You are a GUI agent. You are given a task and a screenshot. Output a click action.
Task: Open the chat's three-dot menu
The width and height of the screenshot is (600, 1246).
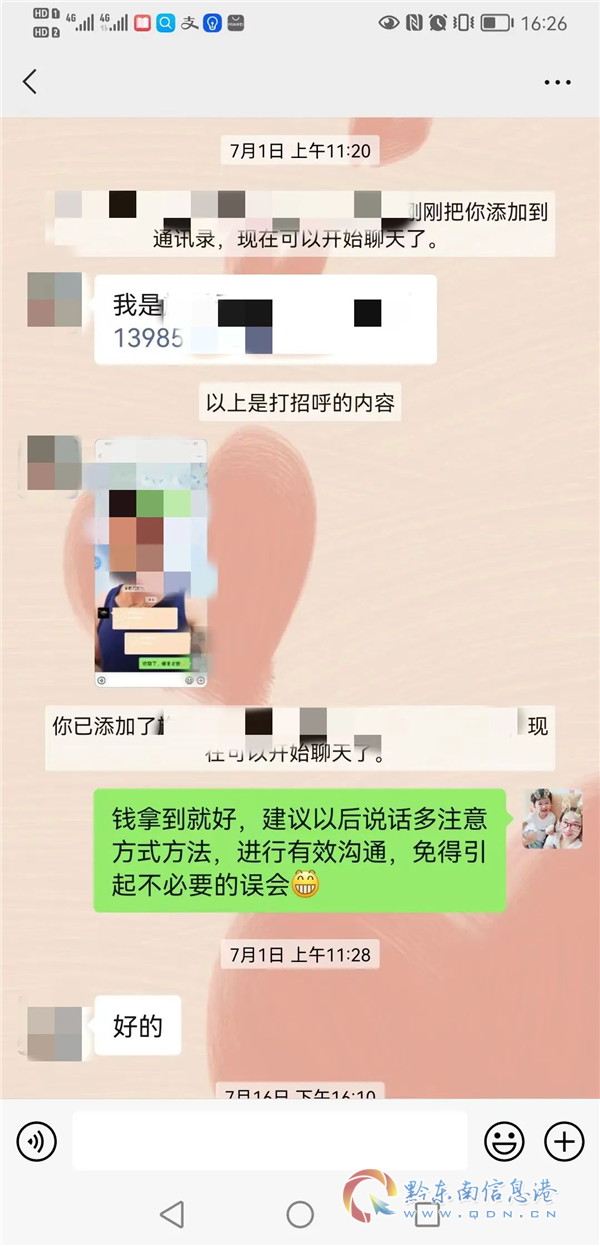click(557, 82)
